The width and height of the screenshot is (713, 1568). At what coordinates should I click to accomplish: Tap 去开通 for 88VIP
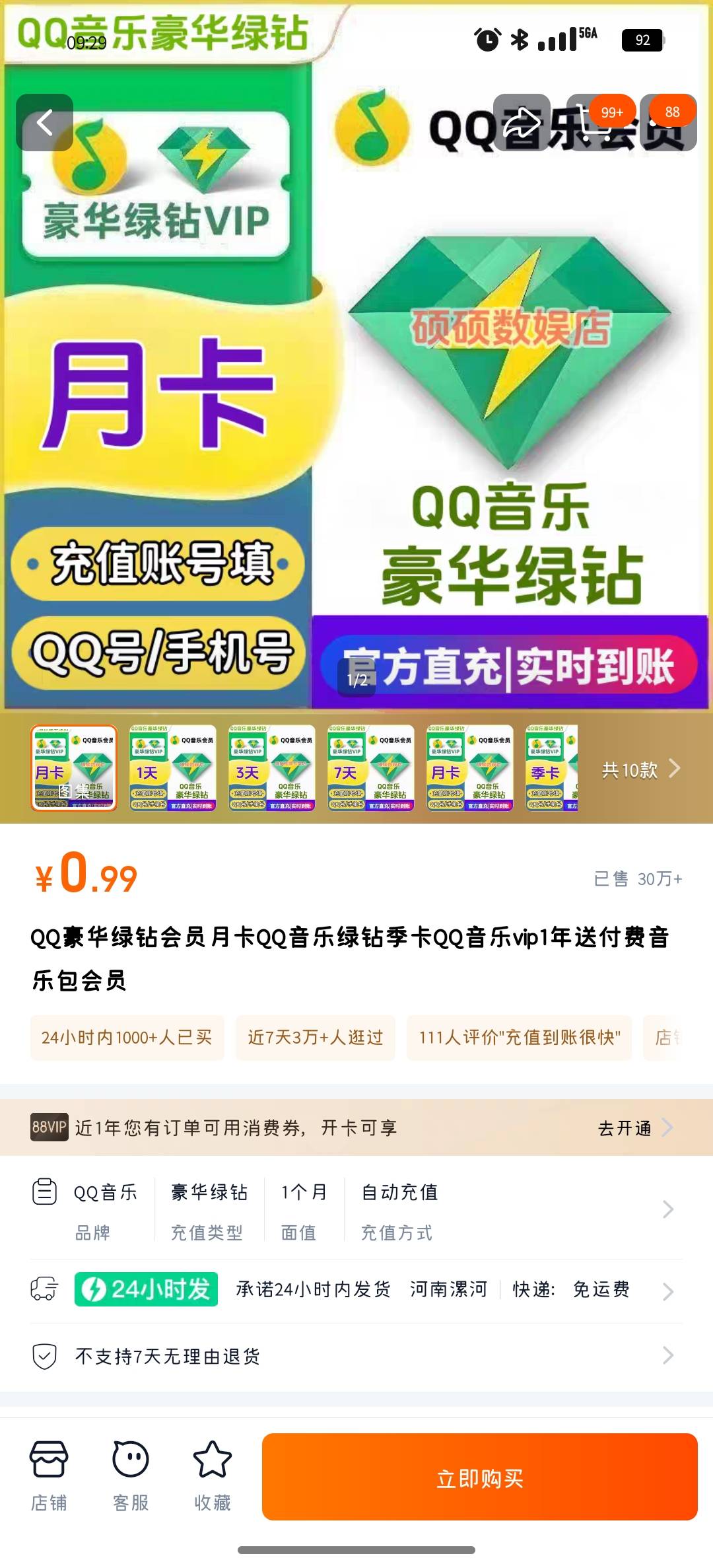(x=634, y=1128)
